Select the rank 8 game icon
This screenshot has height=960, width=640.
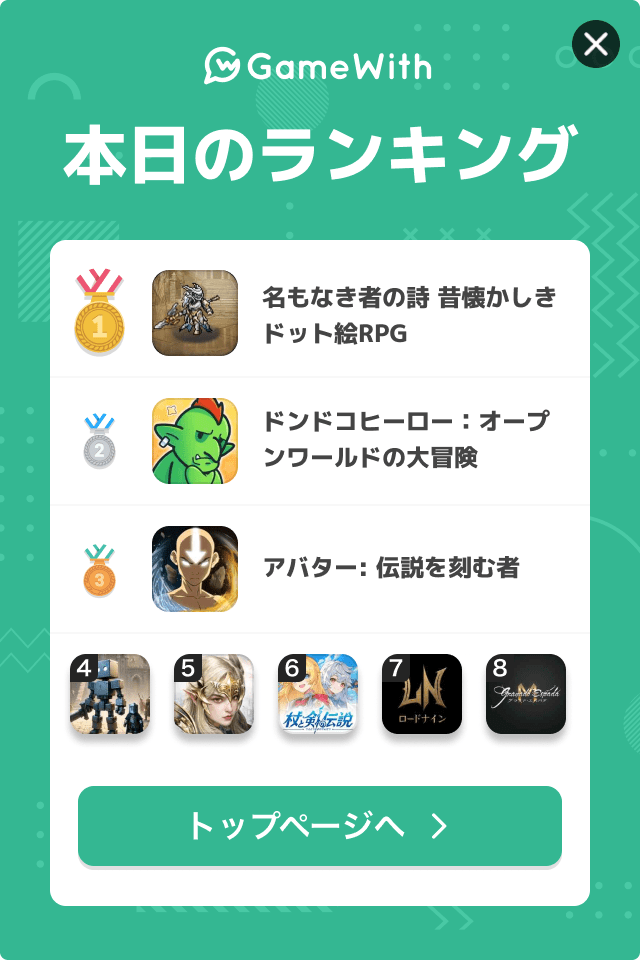(526, 694)
